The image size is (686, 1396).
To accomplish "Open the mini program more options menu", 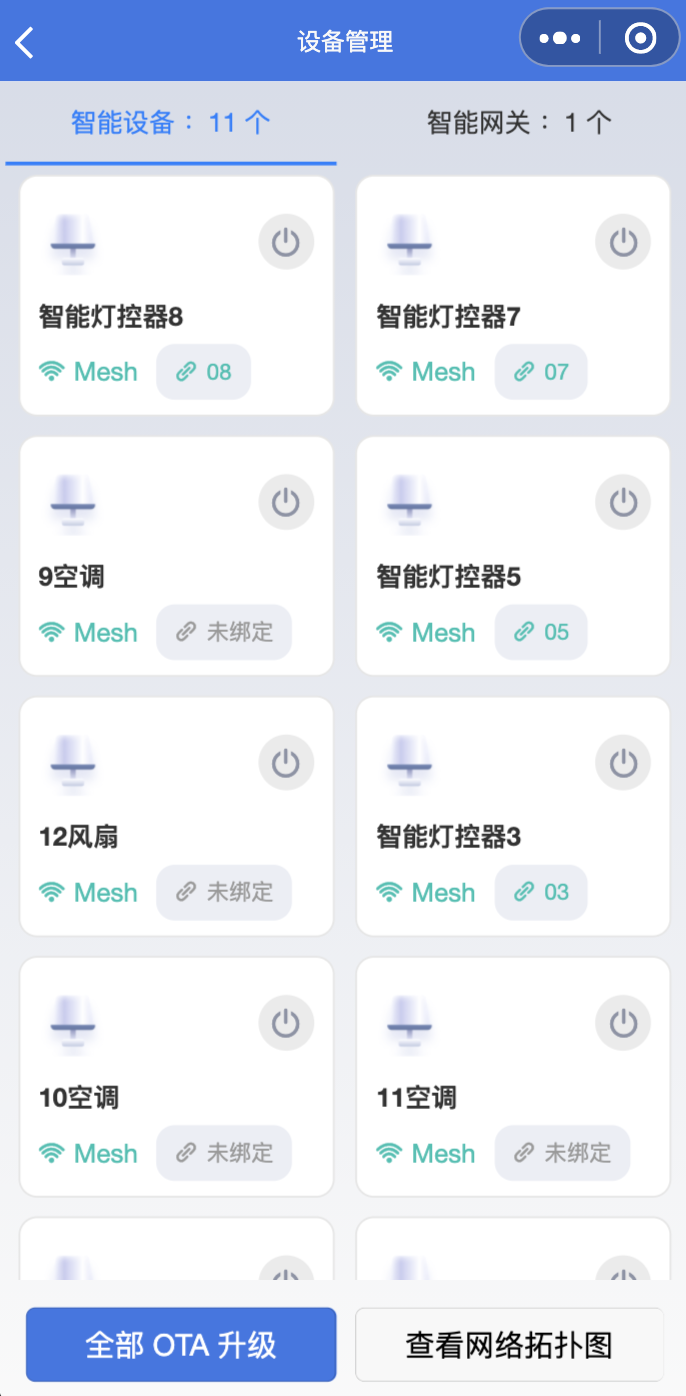I will click(x=560, y=39).
